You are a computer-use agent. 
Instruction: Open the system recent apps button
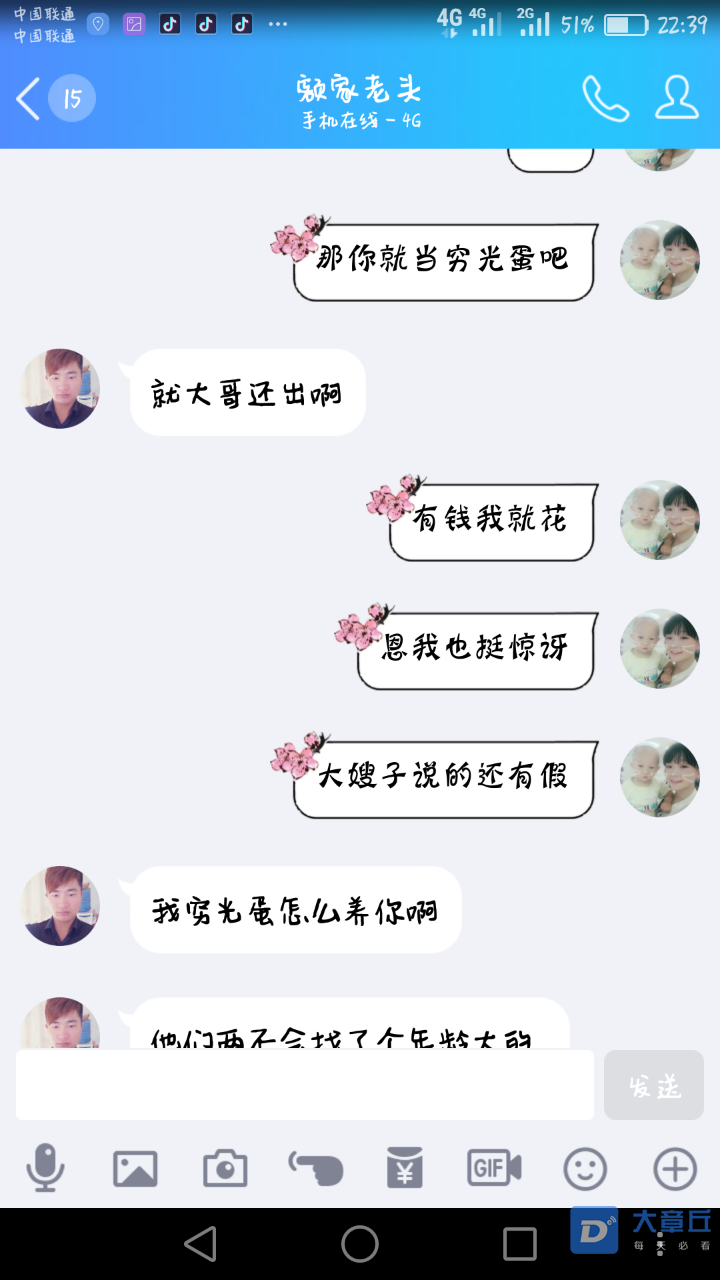click(x=520, y=1244)
